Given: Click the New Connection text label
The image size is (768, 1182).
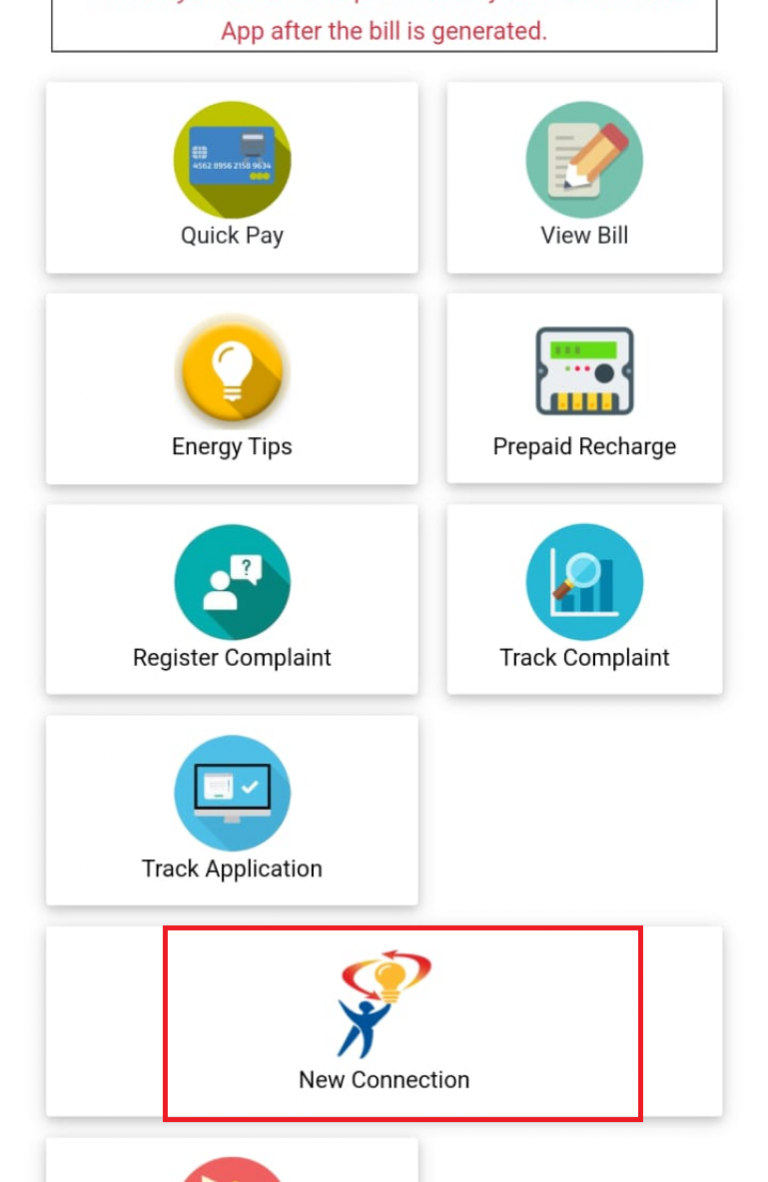Looking at the screenshot, I should click(384, 1080).
